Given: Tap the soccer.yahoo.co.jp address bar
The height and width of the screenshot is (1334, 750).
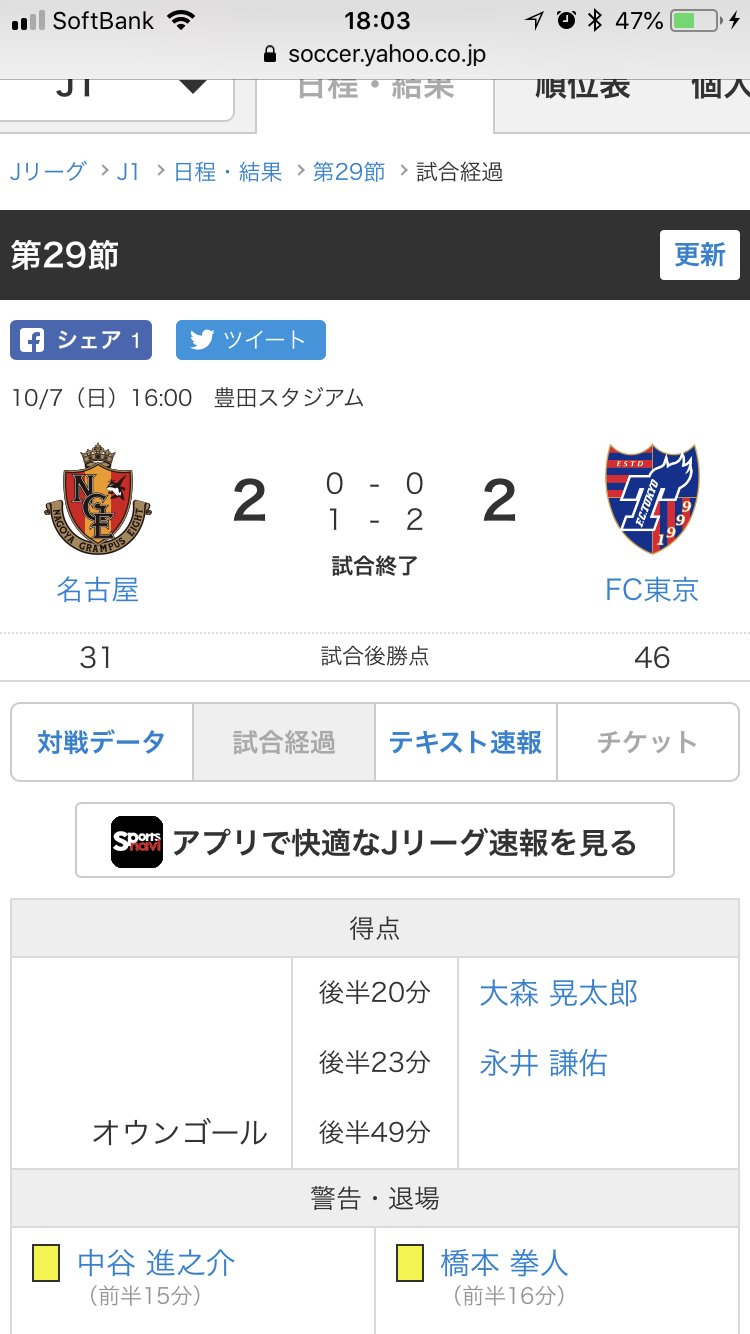Looking at the screenshot, I should (375, 54).
